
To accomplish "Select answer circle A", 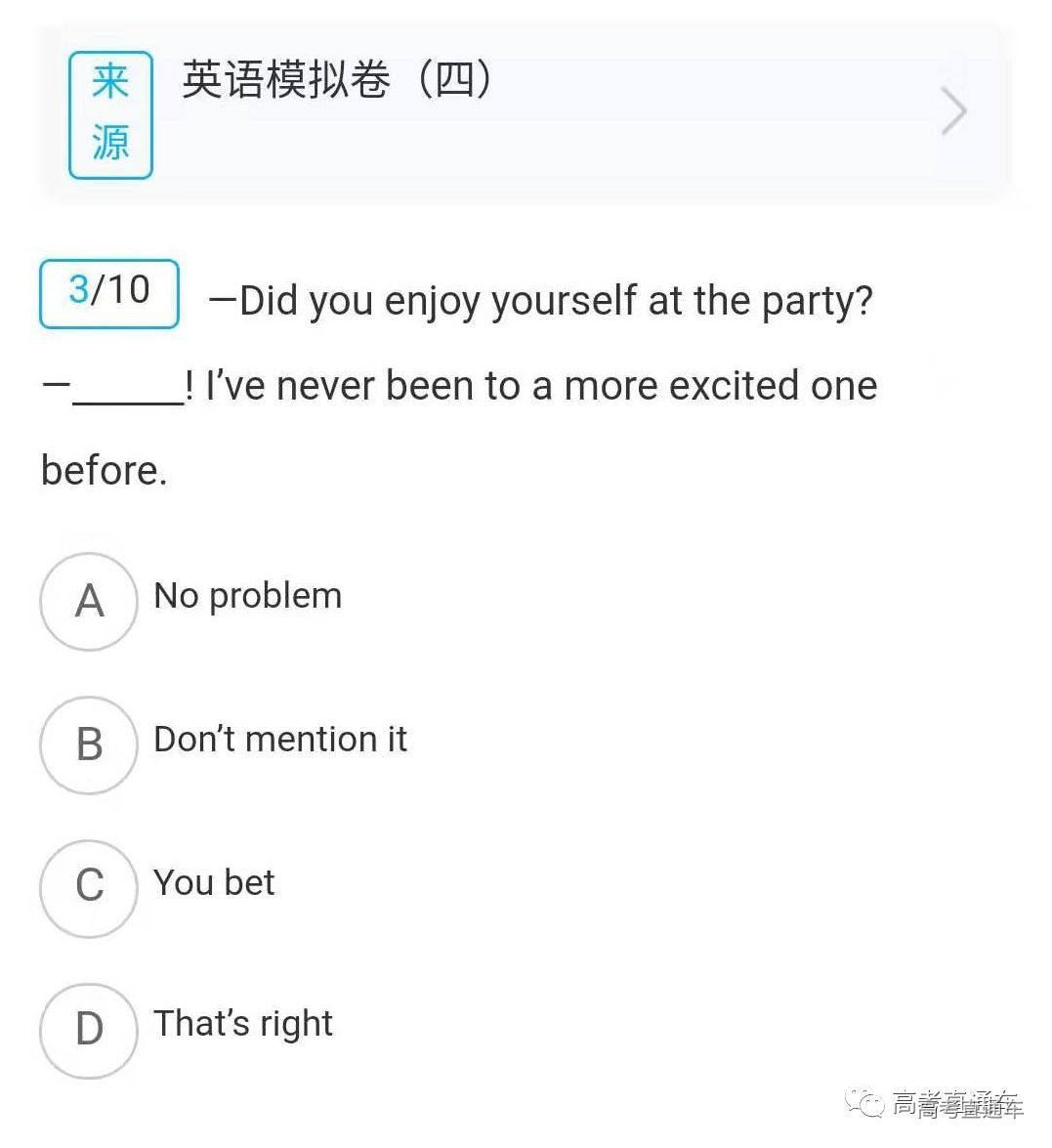I will point(88,602).
